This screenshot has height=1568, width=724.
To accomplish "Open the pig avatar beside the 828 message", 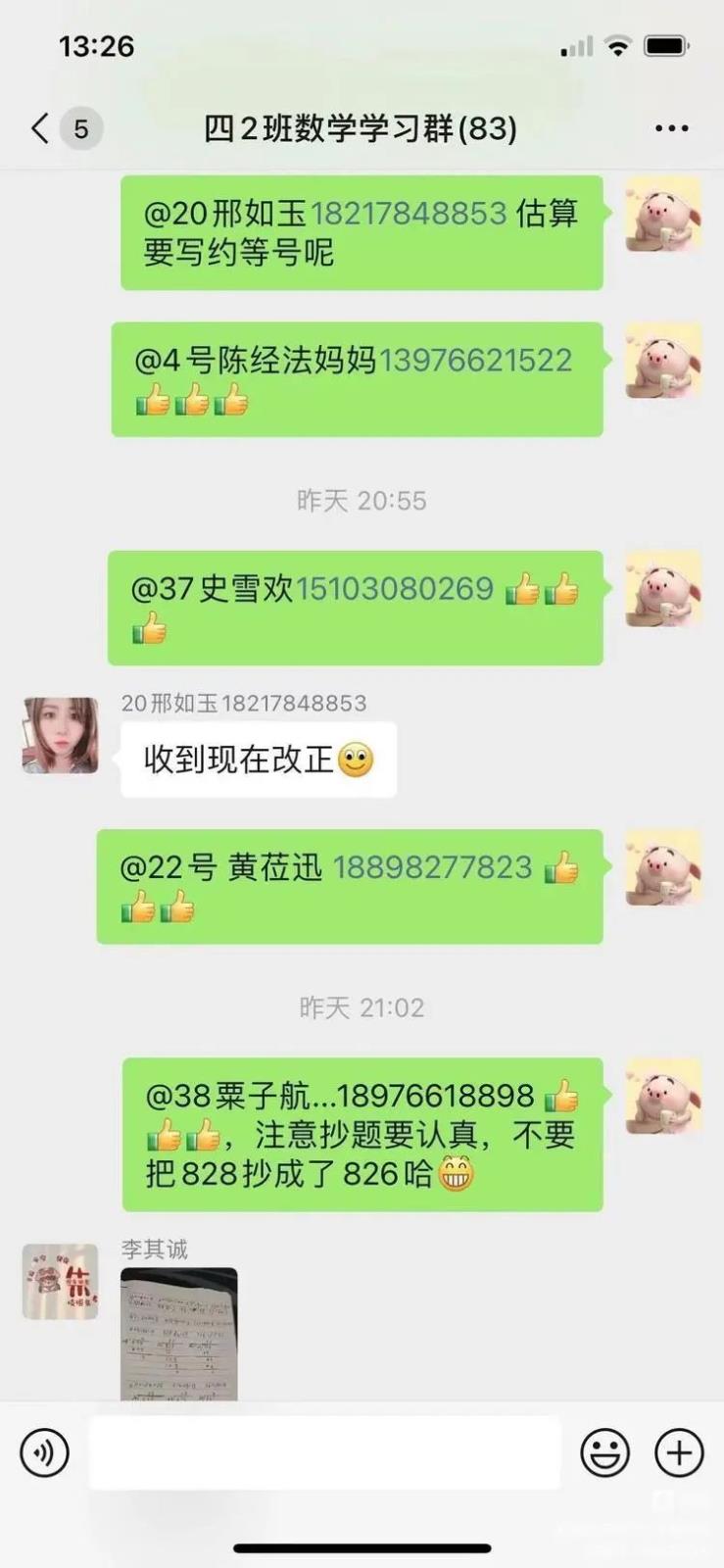I will [663, 1096].
